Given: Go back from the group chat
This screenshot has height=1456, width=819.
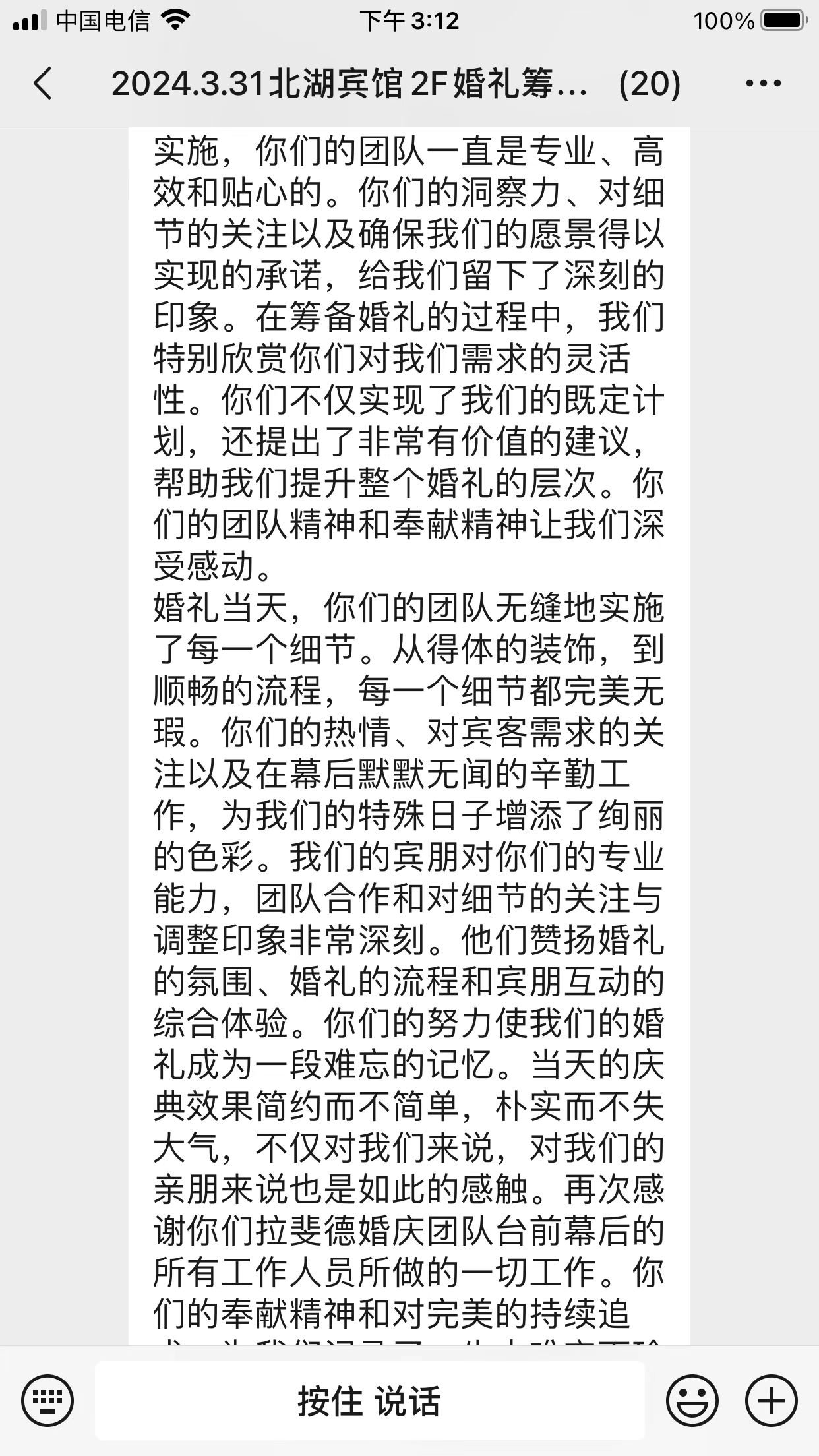Looking at the screenshot, I should coord(43,84).
